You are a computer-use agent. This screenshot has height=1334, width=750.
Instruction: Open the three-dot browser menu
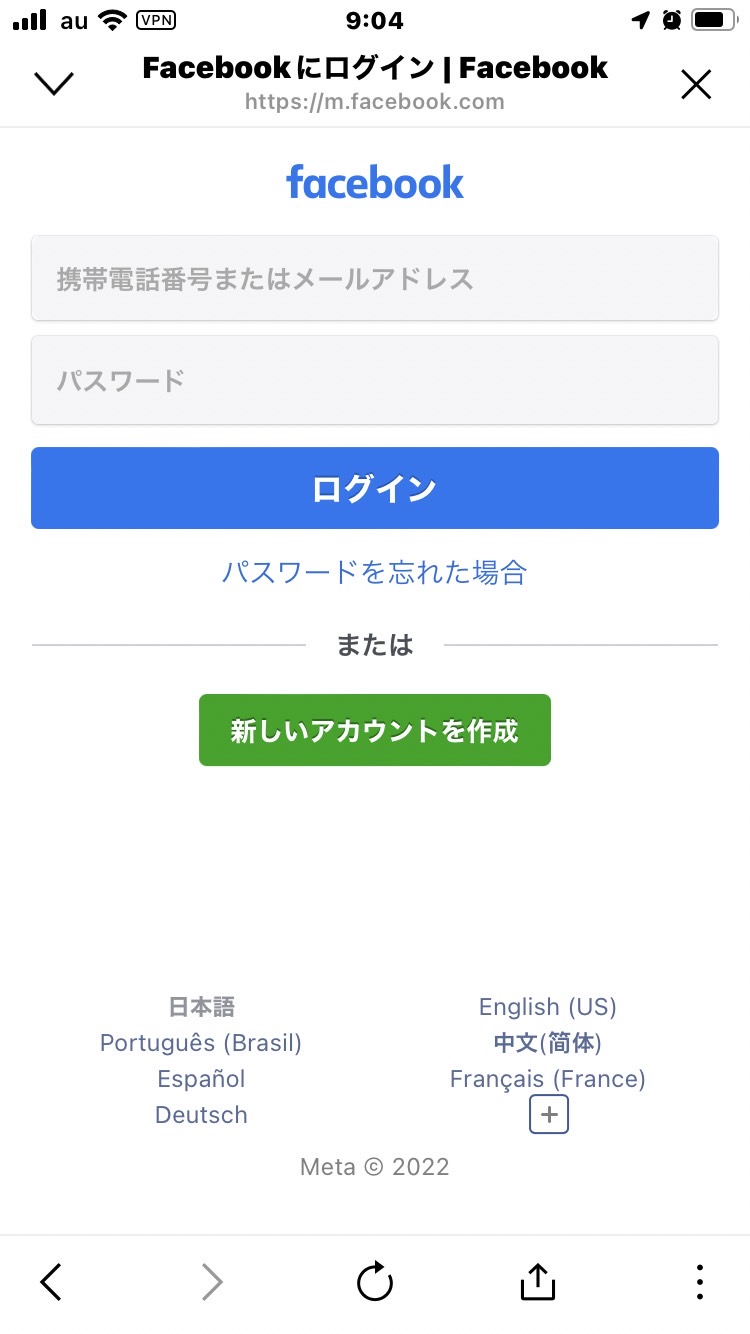(x=699, y=1282)
